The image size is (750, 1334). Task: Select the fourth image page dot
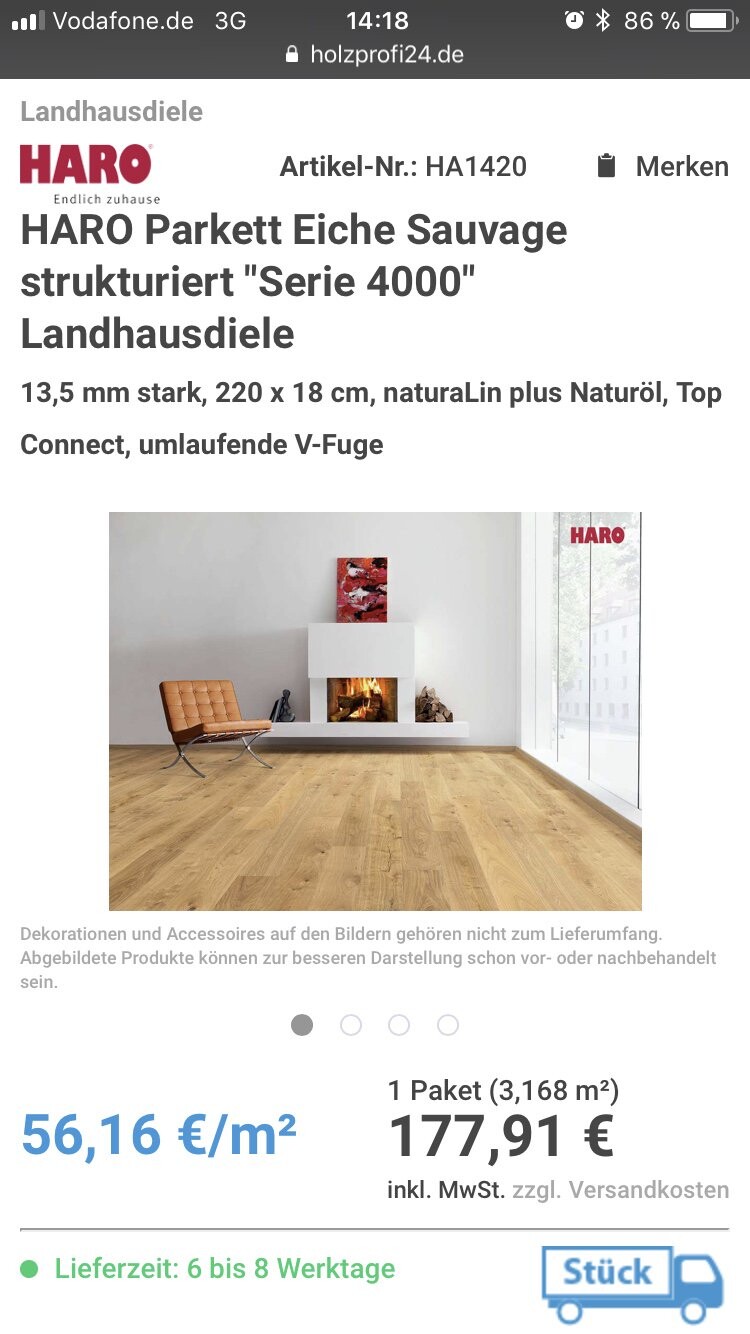click(x=448, y=1025)
